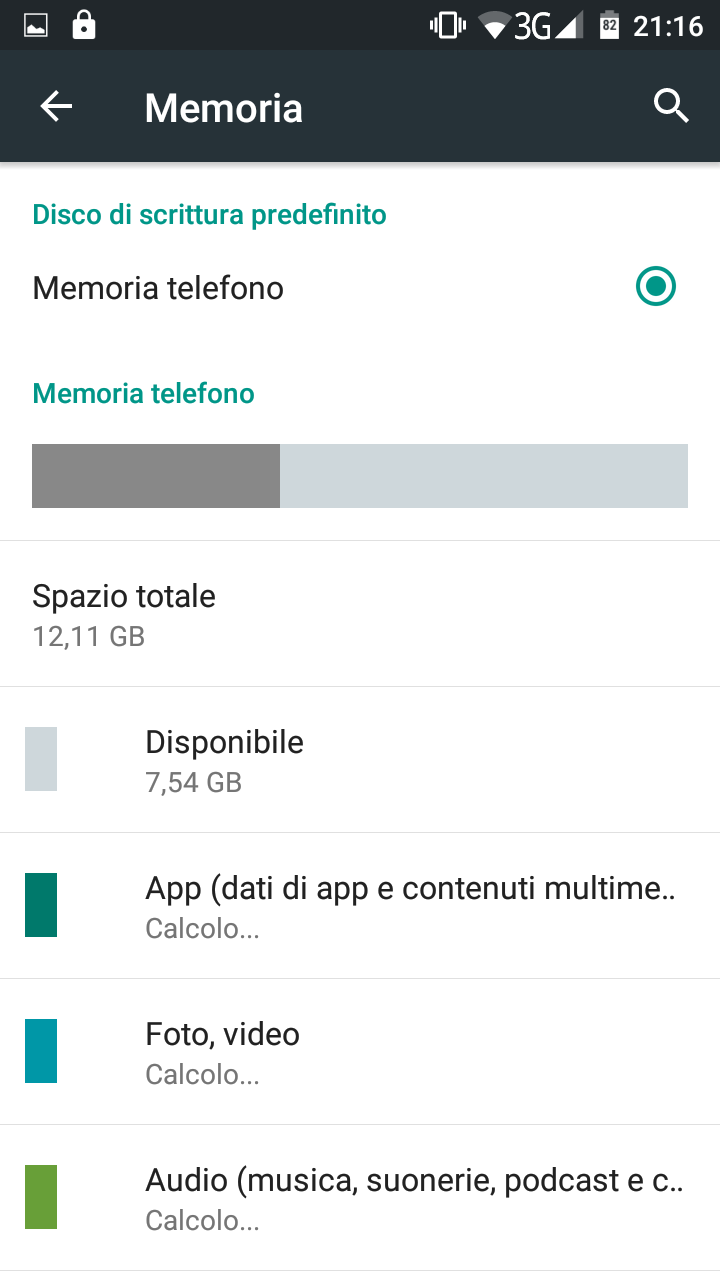720x1280 pixels.
Task: Go back from Memoria screen
Action: [x=56, y=106]
